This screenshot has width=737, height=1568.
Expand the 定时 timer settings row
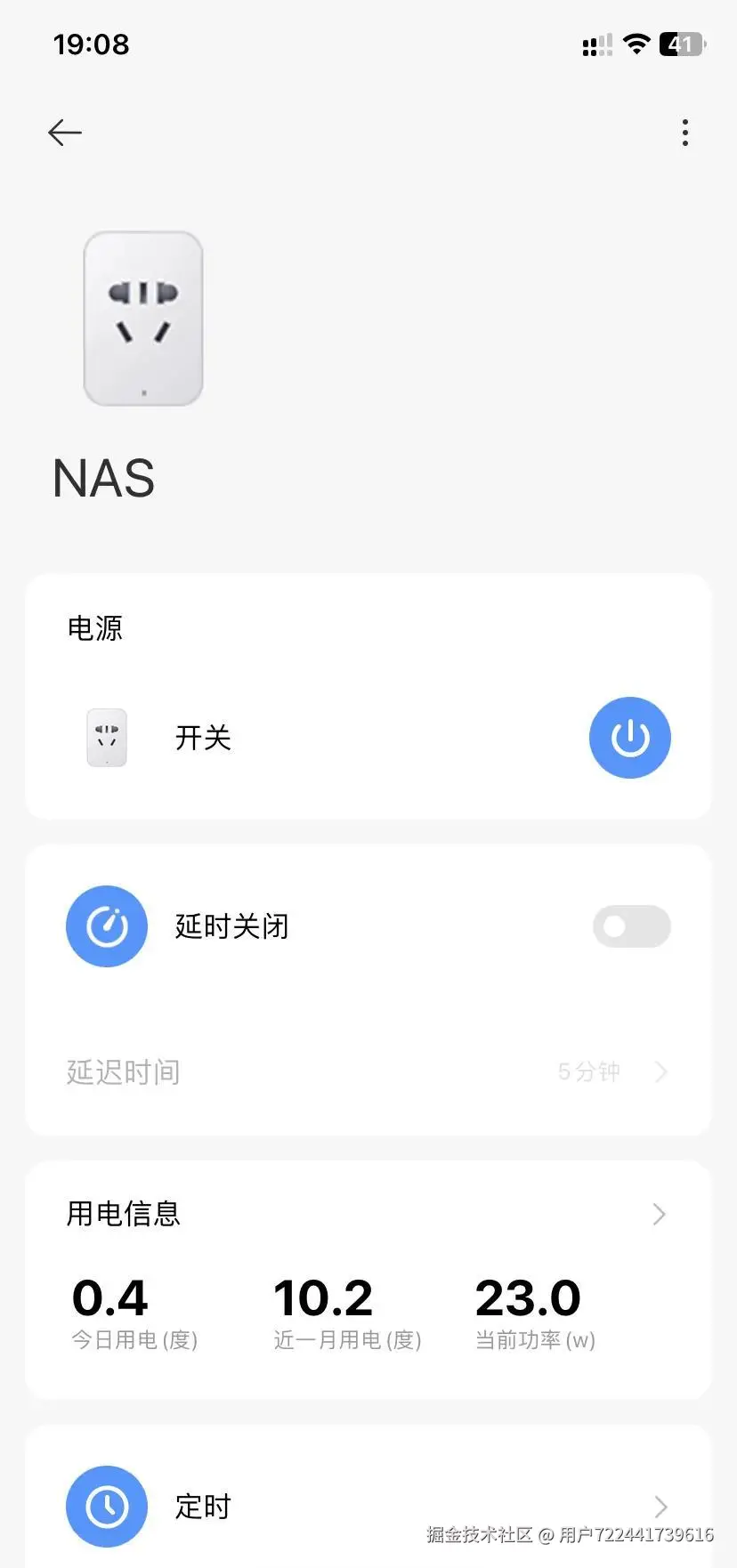(x=660, y=1506)
